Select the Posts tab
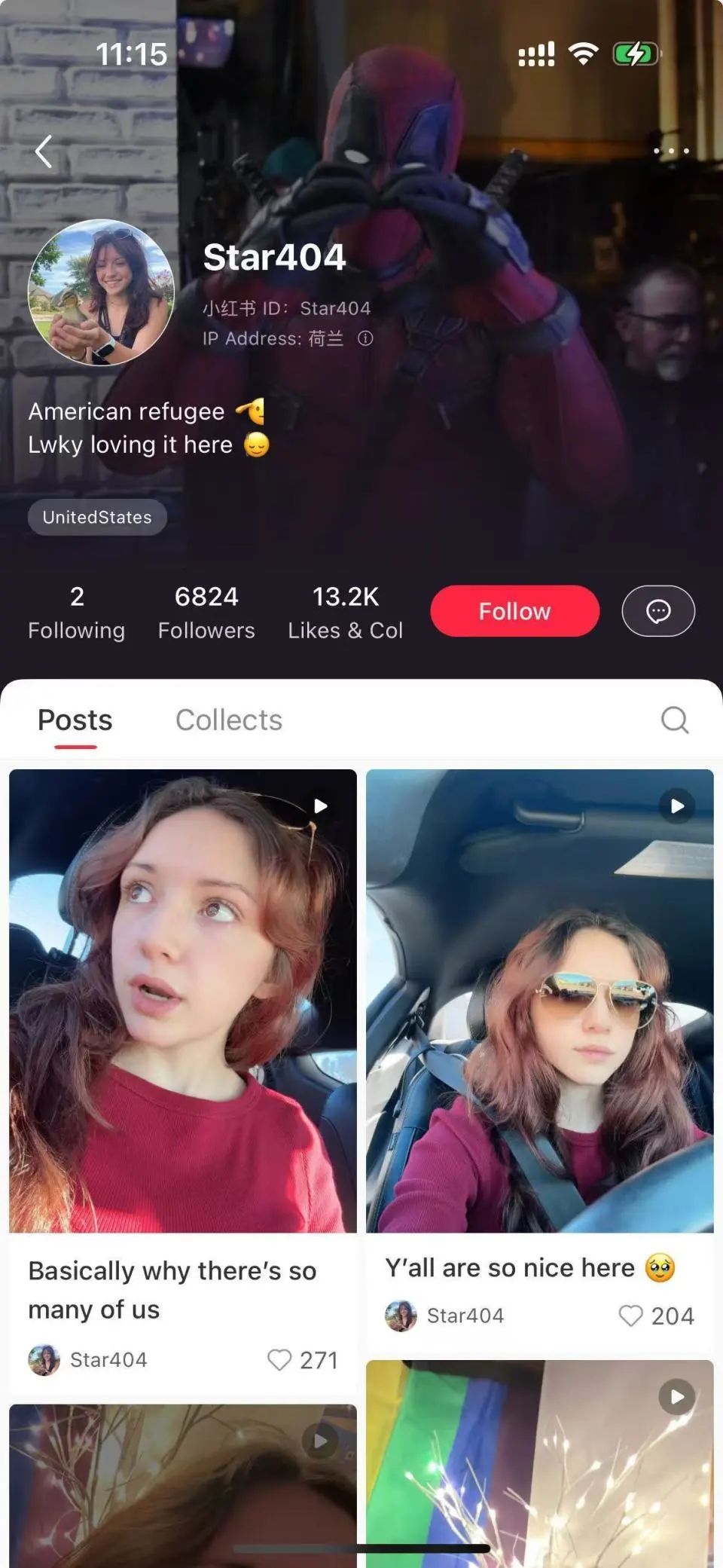Screen dimensions: 723x1568 click(75, 720)
